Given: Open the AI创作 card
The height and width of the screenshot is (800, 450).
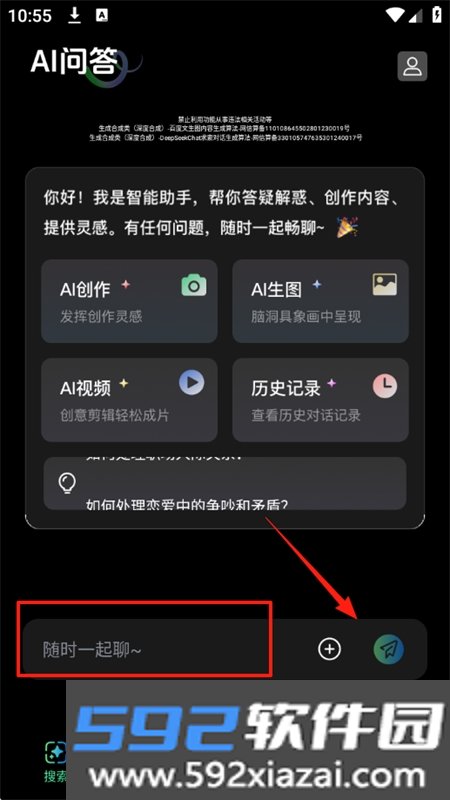Looking at the screenshot, I should [130, 301].
